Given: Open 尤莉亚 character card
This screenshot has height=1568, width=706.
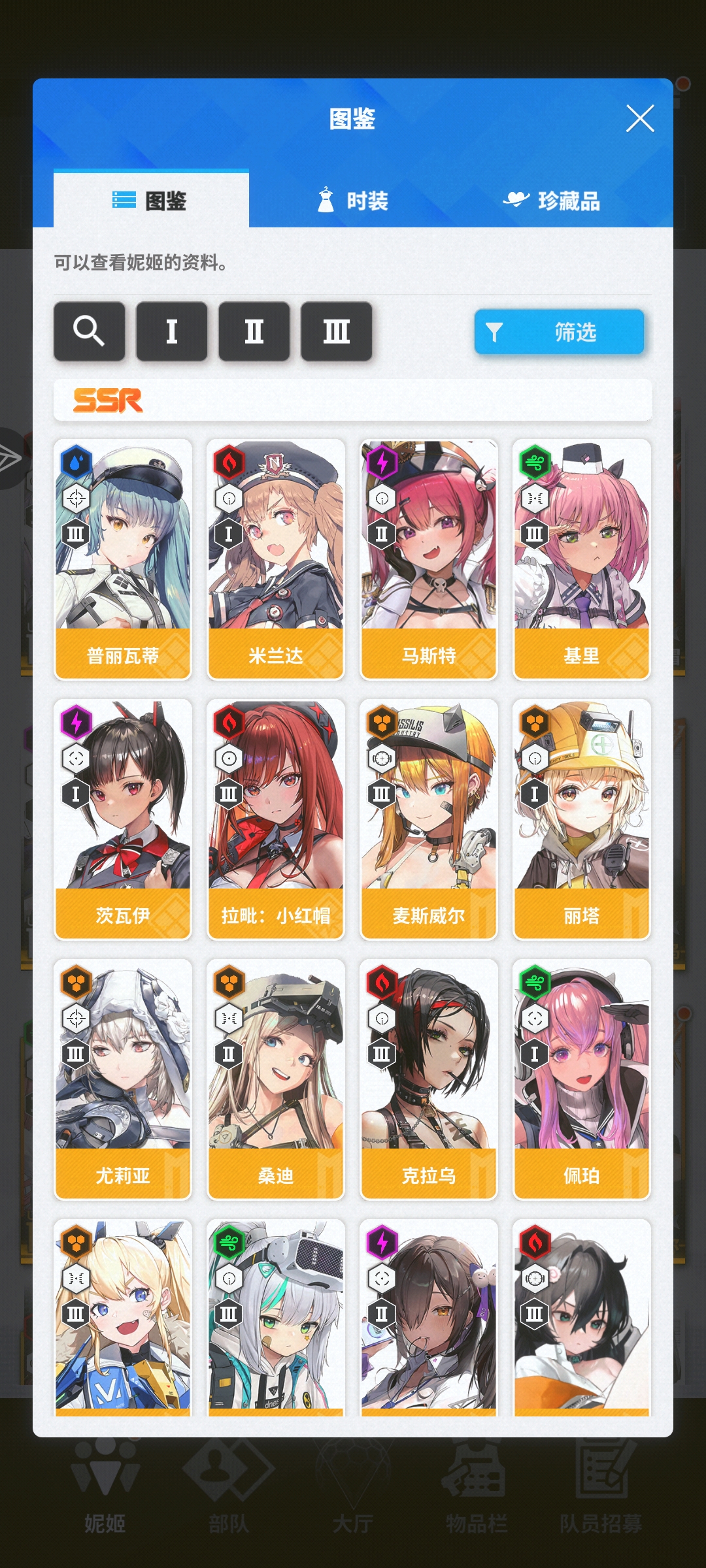Looking at the screenshot, I should click(123, 1079).
